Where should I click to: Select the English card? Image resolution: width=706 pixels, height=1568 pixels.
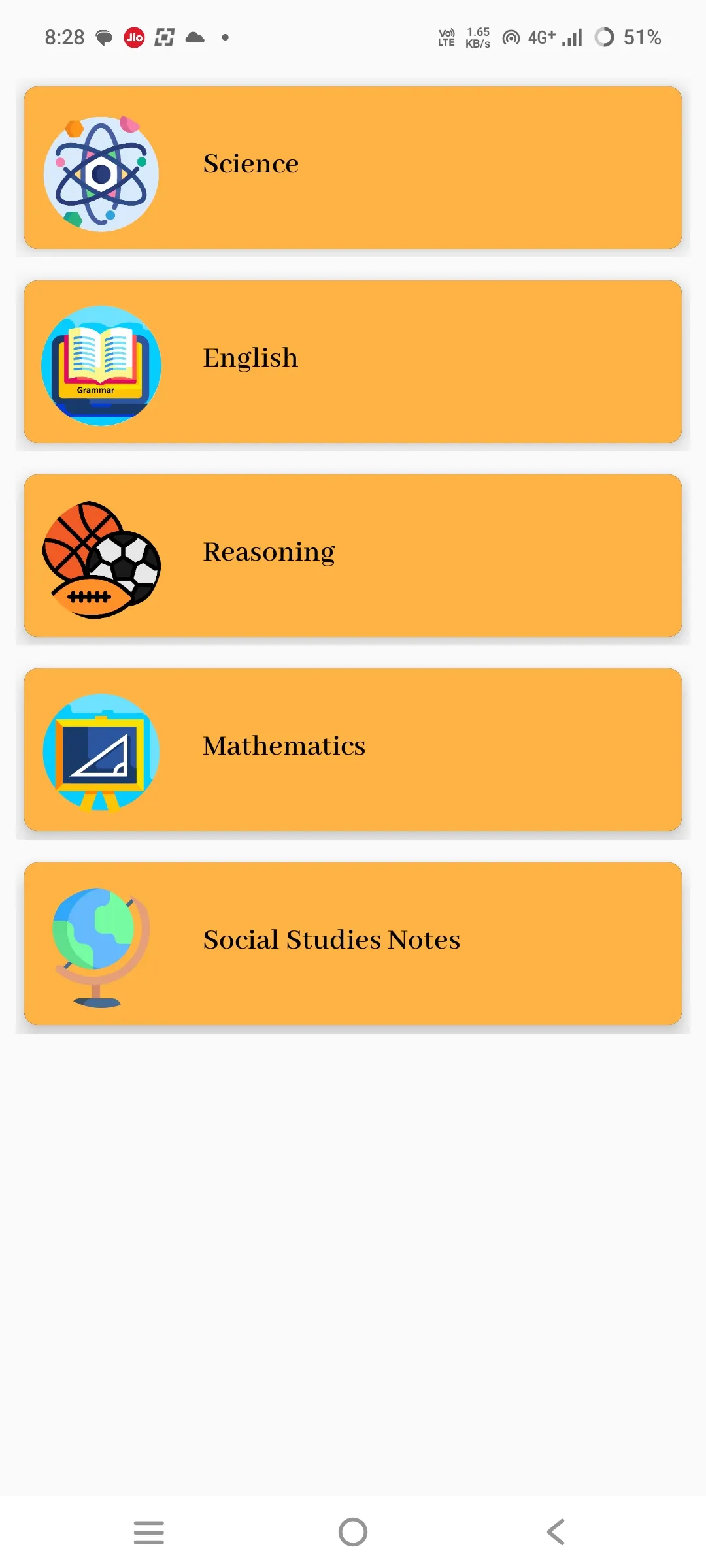[353, 361]
